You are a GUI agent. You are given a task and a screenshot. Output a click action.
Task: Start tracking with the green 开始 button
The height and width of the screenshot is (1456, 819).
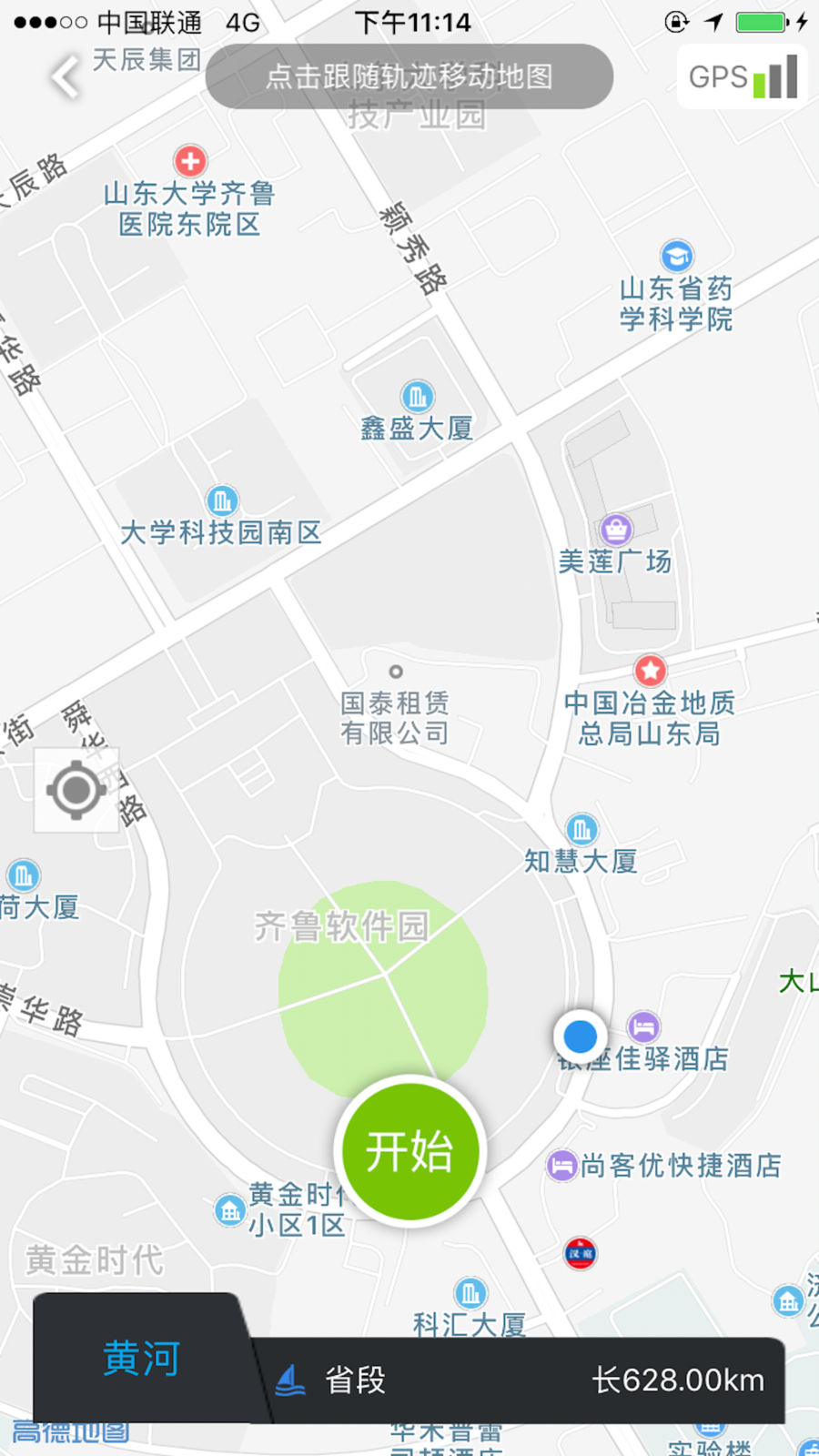(x=410, y=1151)
